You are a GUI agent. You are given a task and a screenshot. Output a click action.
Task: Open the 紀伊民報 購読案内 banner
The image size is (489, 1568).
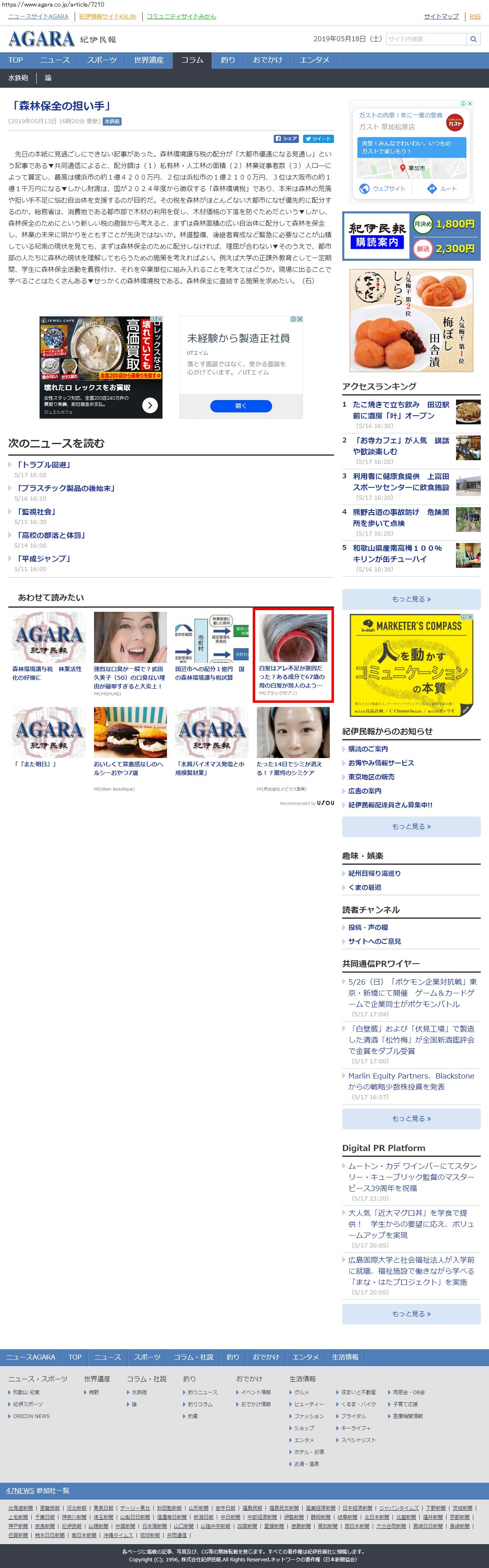coord(411,236)
